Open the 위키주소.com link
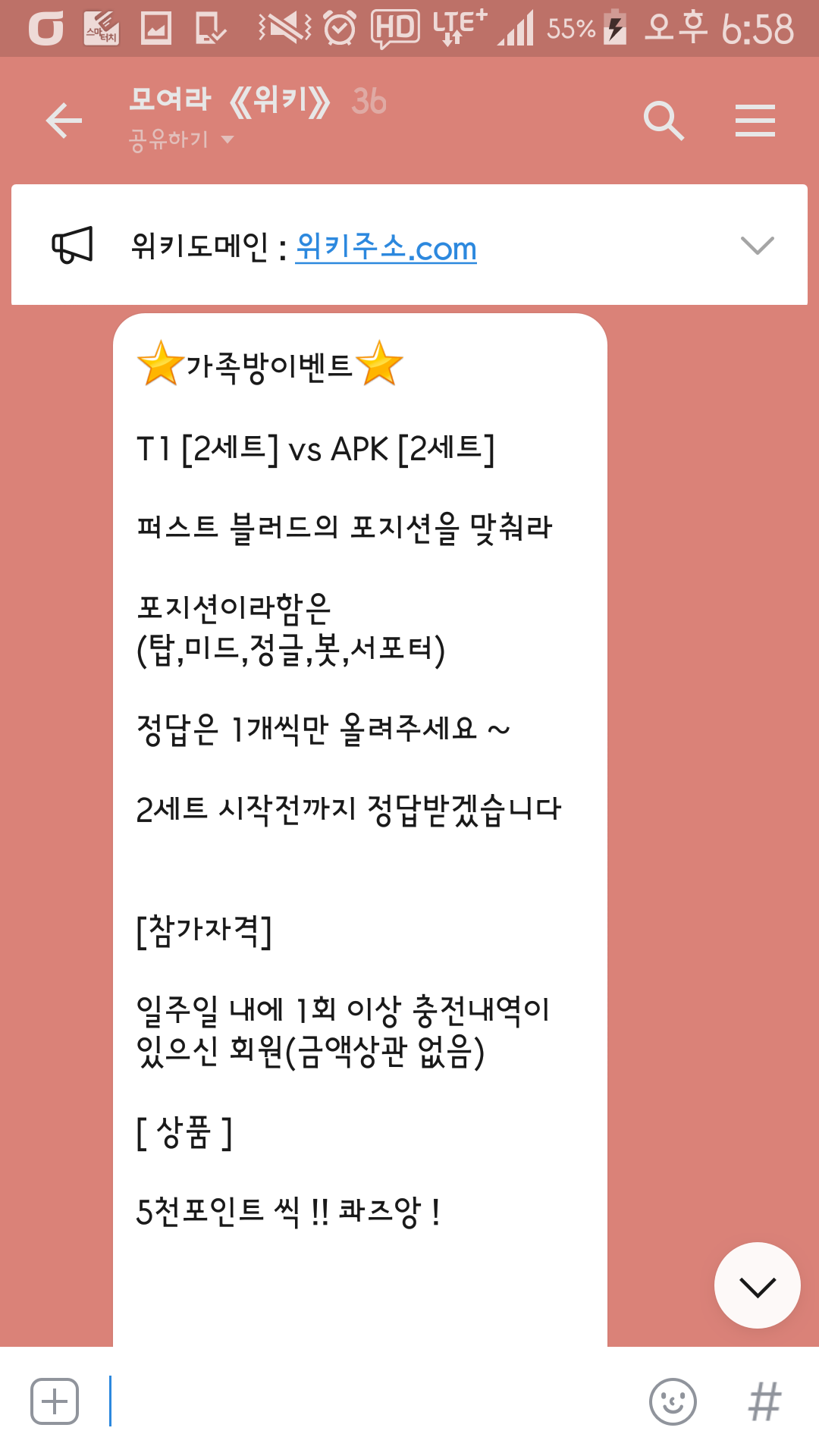The height and width of the screenshot is (1456, 819). (385, 247)
